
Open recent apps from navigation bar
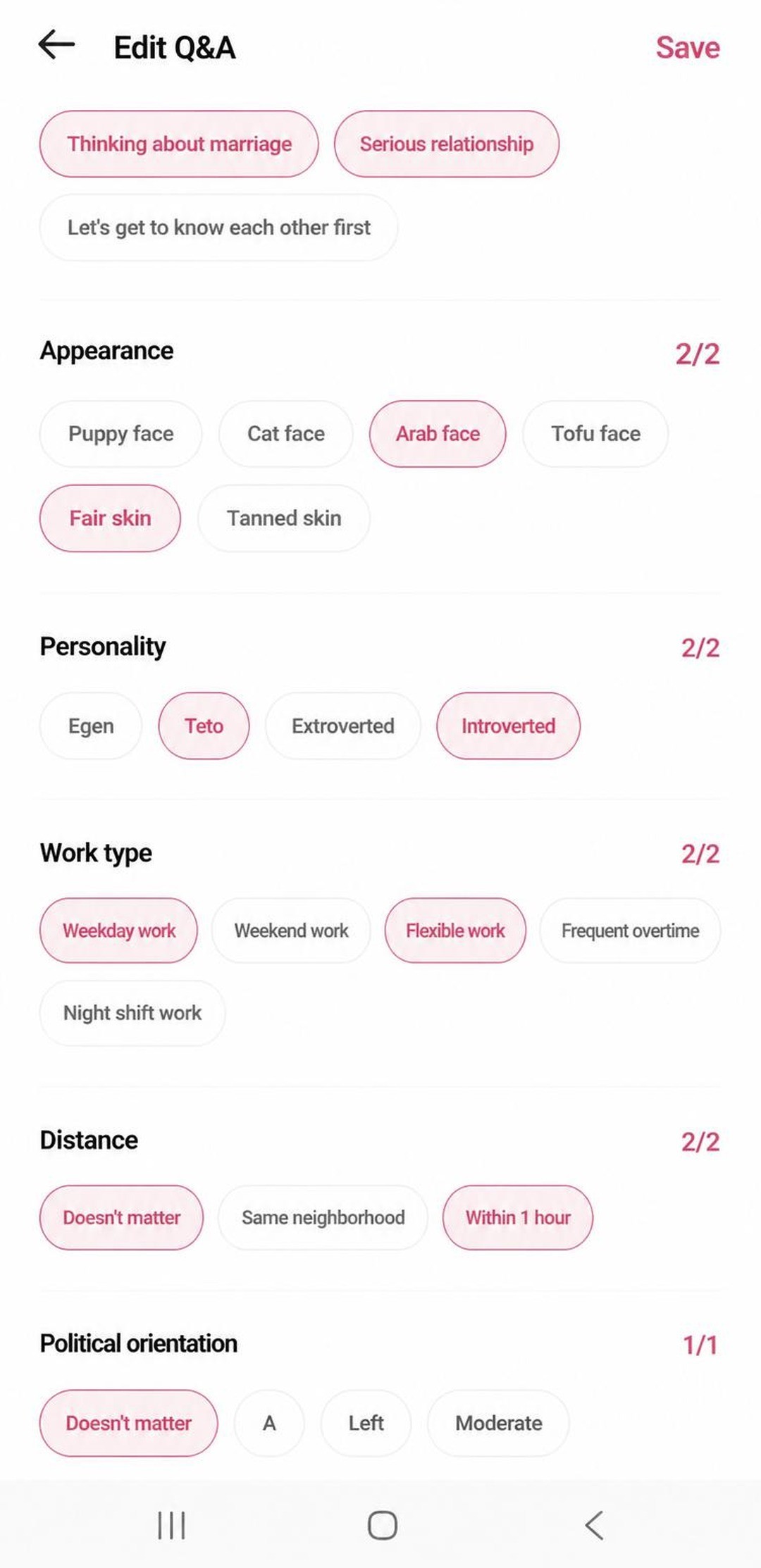coord(171,1526)
